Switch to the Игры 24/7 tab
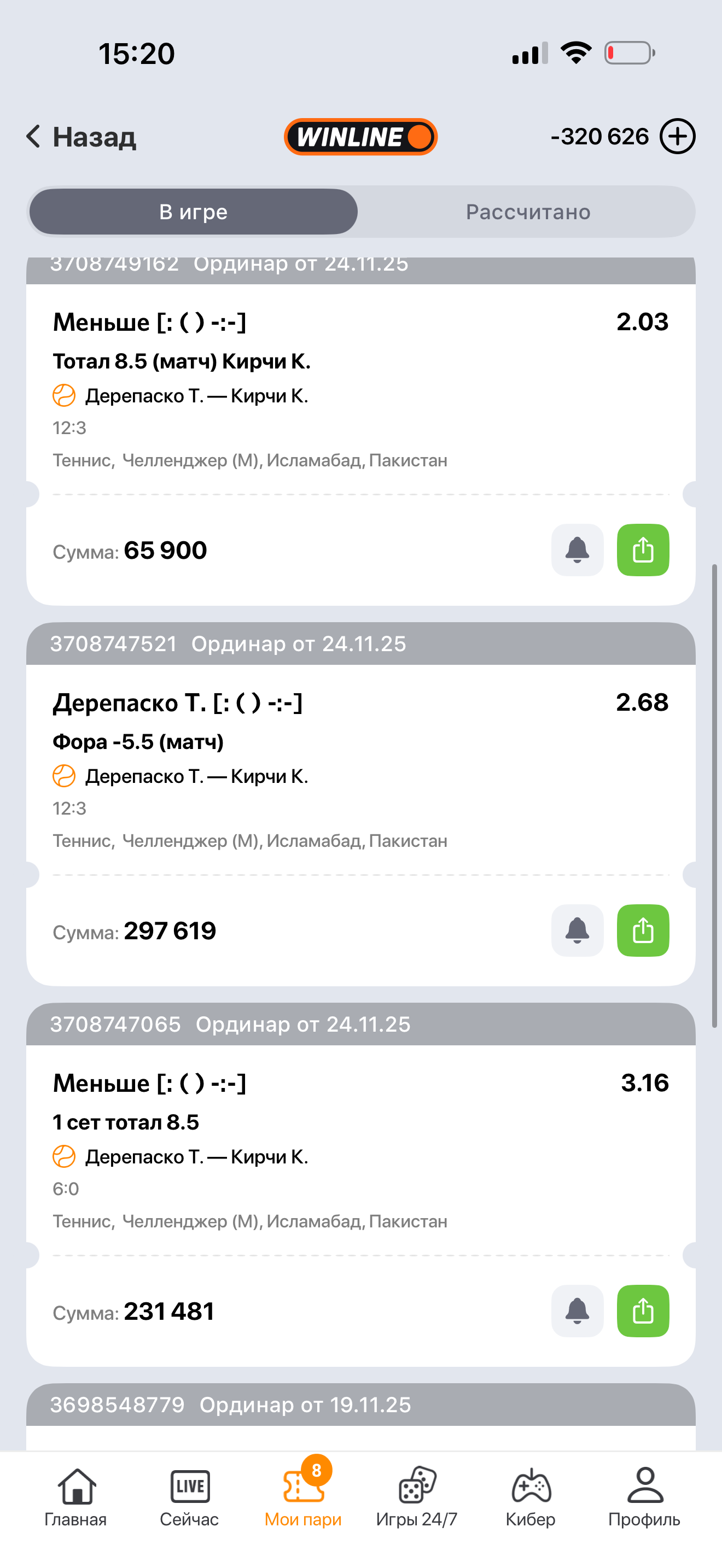Viewport: 722px width, 1568px height. point(416,1497)
